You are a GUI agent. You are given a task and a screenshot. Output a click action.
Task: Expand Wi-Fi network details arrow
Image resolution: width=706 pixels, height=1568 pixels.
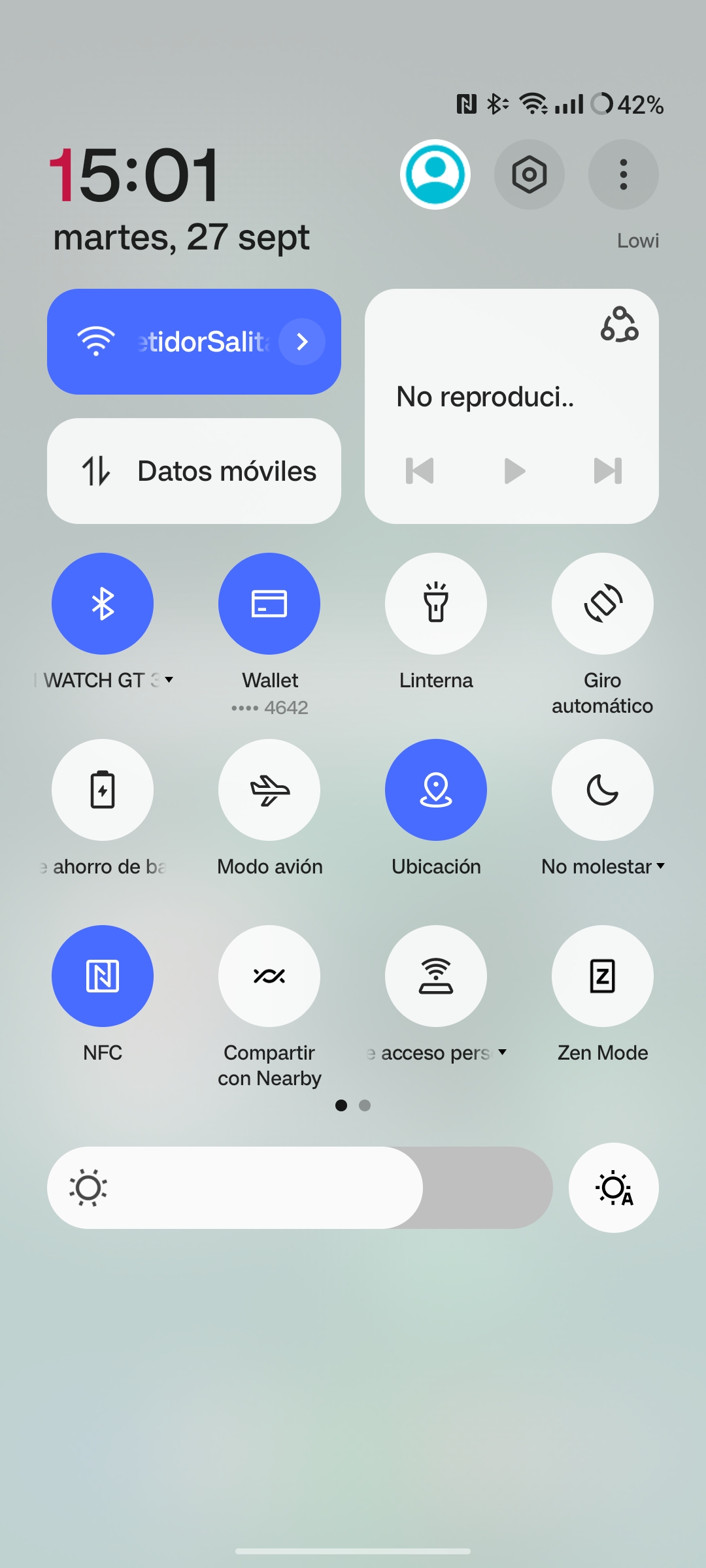[302, 342]
